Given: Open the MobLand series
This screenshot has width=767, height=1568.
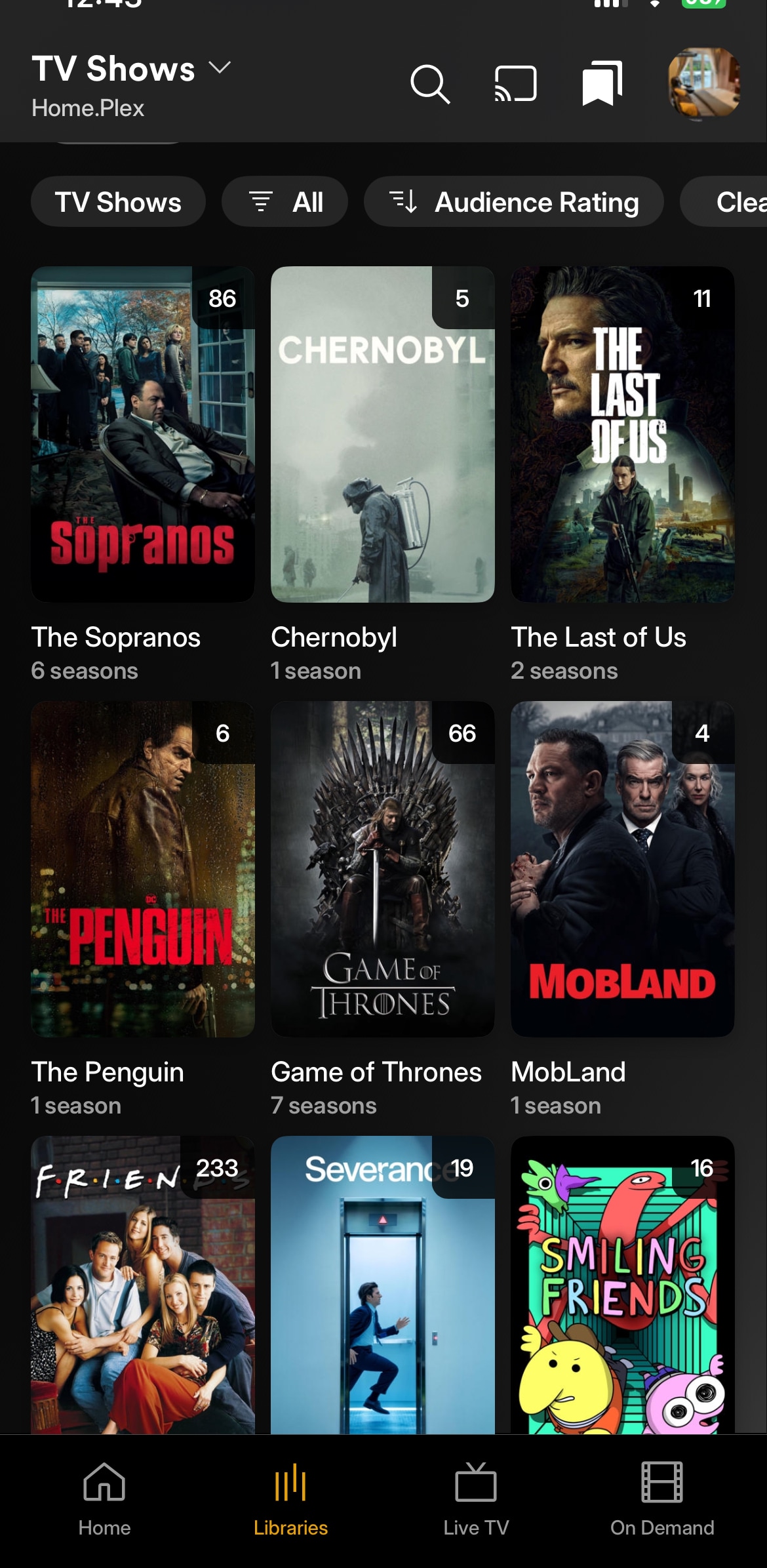Looking at the screenshot, I should click(623, 869).
